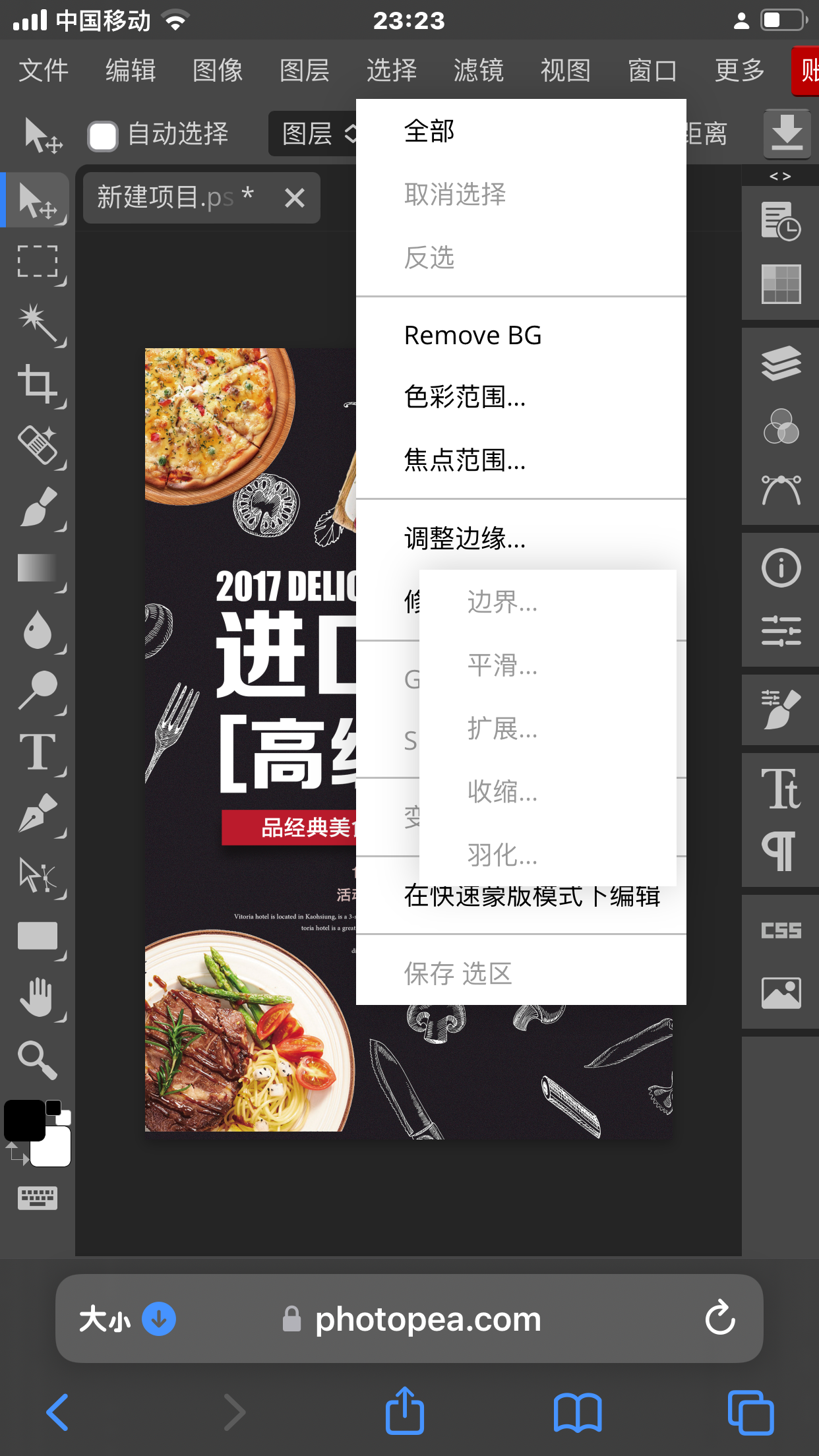Open the 图层 menu in menu bar
Screen dimensions: 819x1456
[x=304, y=71]
